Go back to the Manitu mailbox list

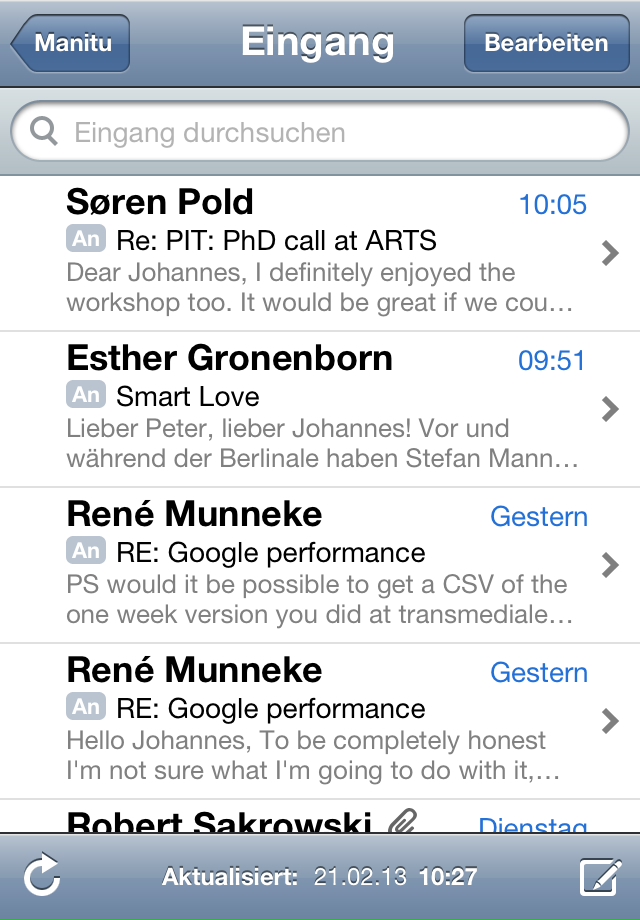click(71, 44)
